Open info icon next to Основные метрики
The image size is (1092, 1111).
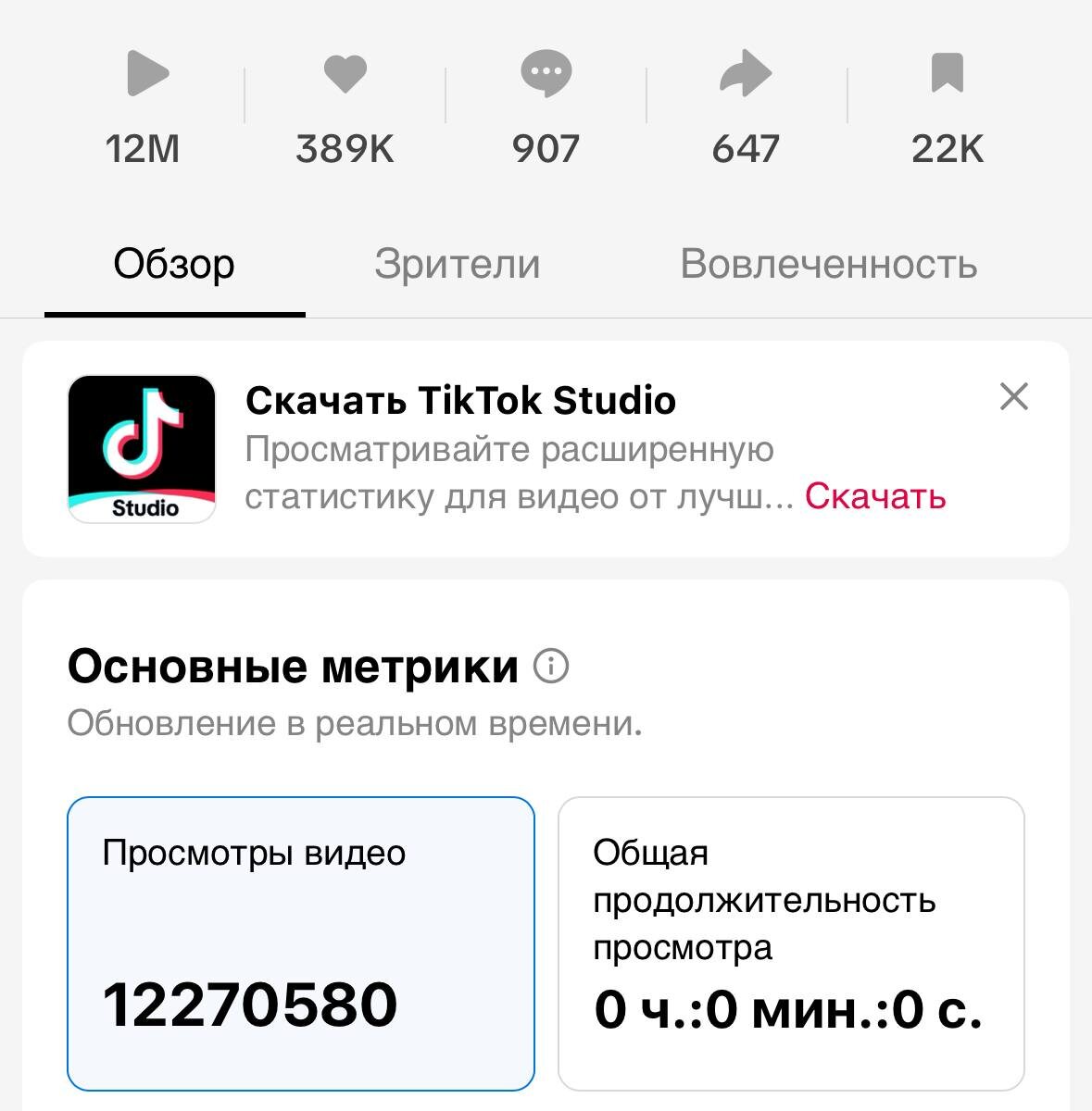(x=551, y=666)
